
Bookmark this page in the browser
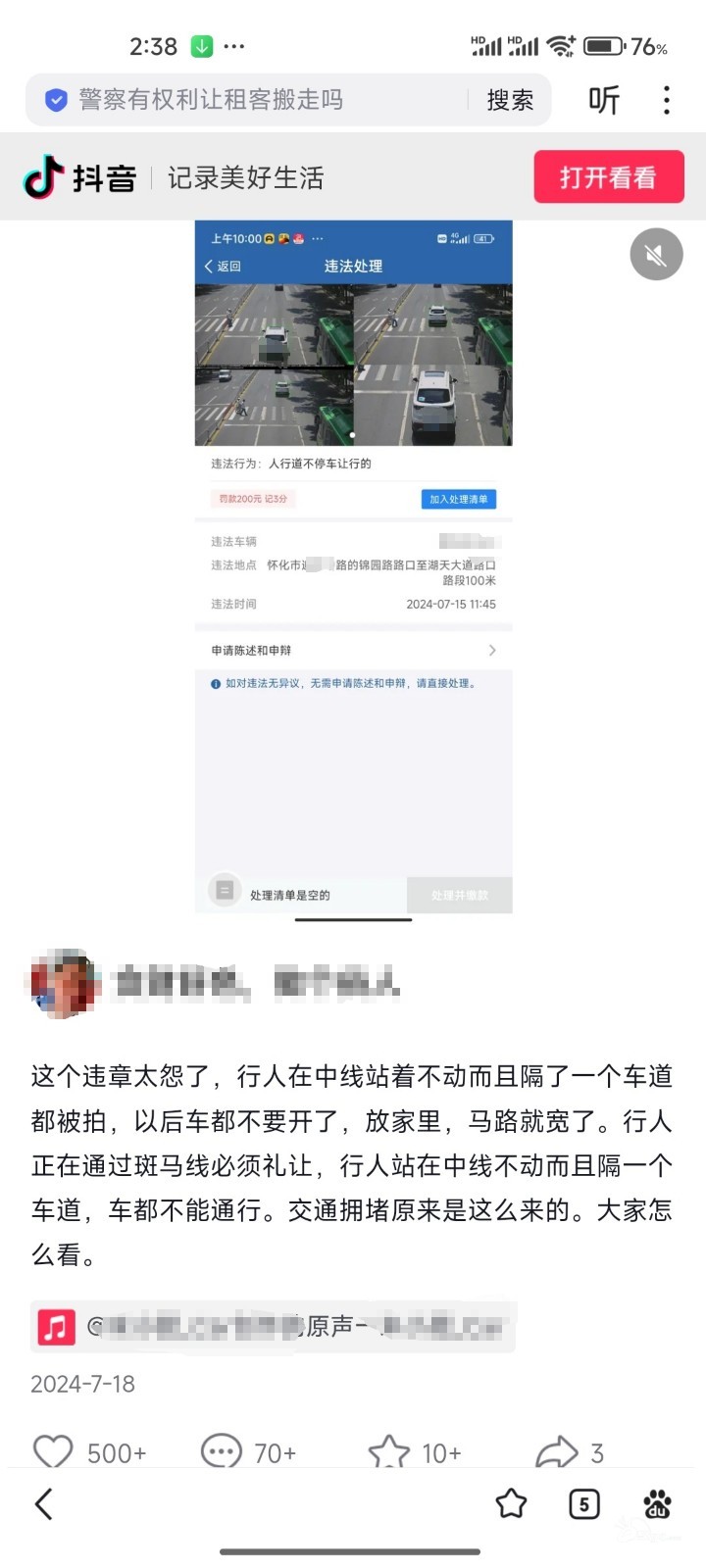[511, 1504]
